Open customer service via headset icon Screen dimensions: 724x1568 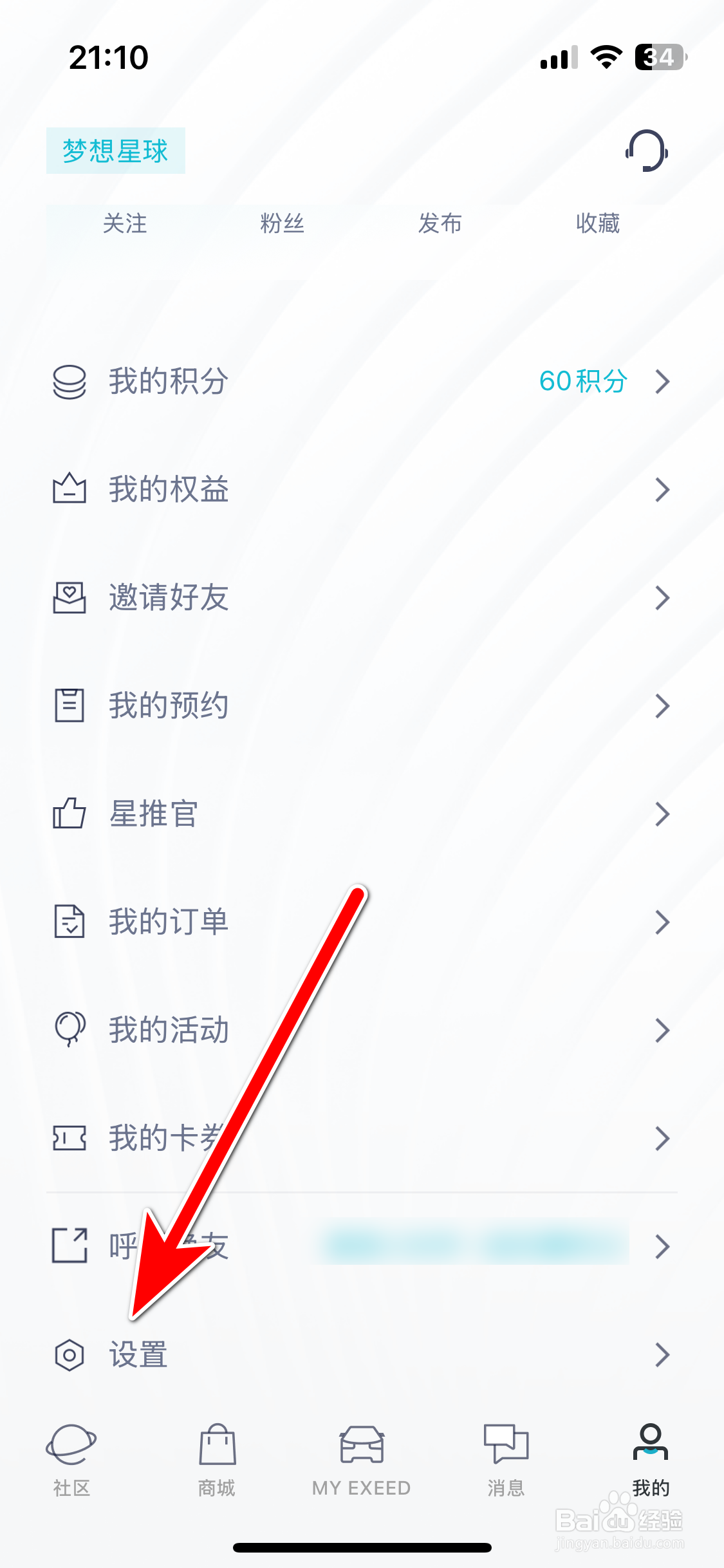[647, 151]
